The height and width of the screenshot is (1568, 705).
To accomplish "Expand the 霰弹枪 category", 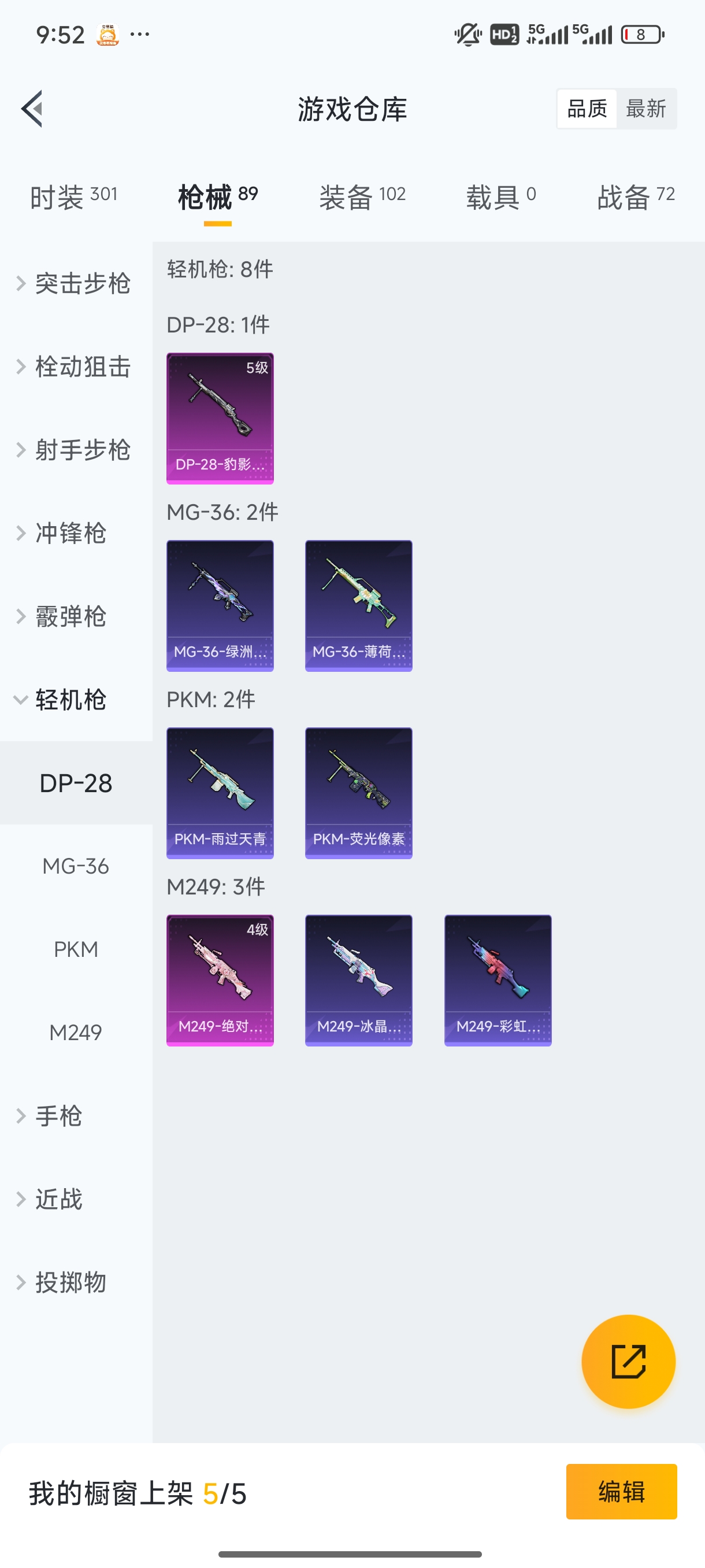I will pyautogui.click(x=69, y=616).
